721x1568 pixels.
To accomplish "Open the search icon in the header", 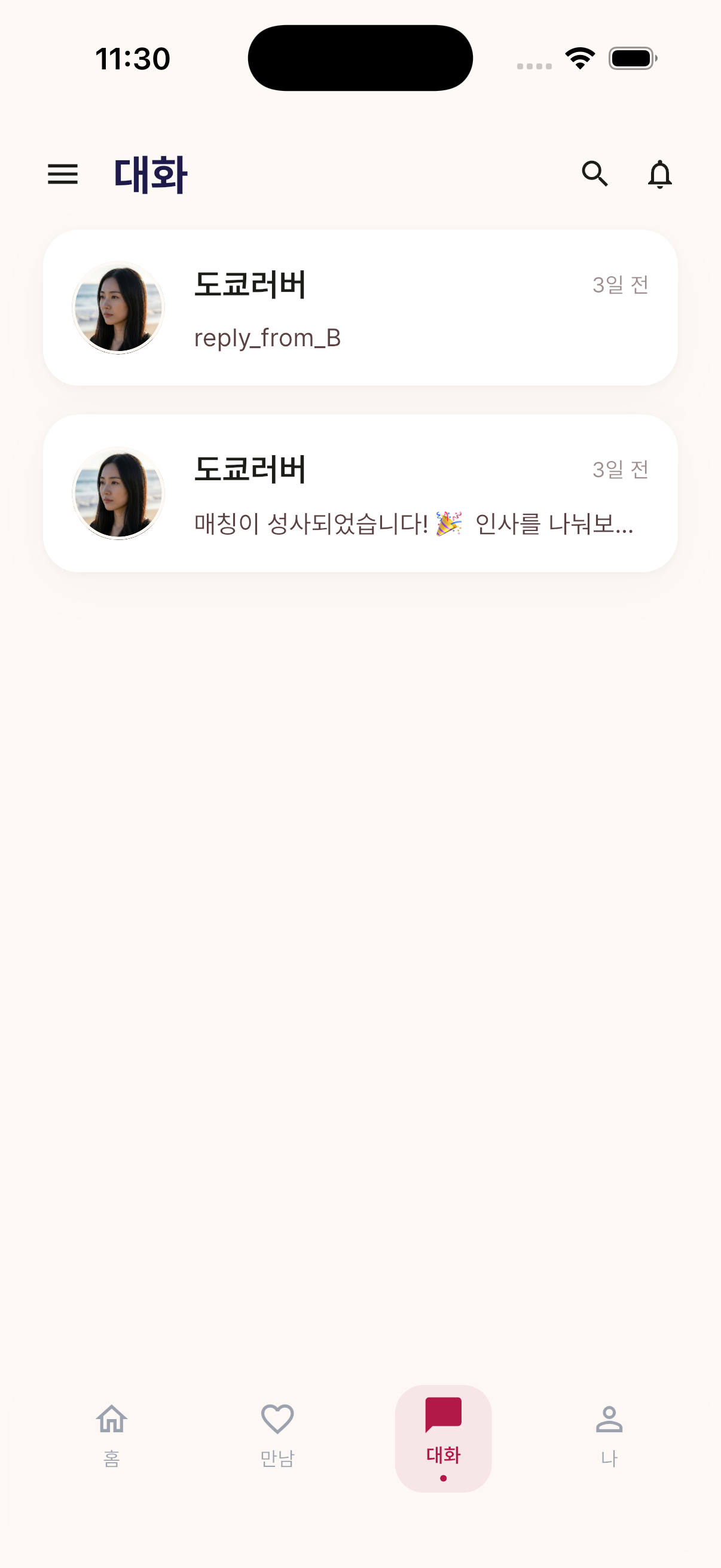I will (594, 175).
